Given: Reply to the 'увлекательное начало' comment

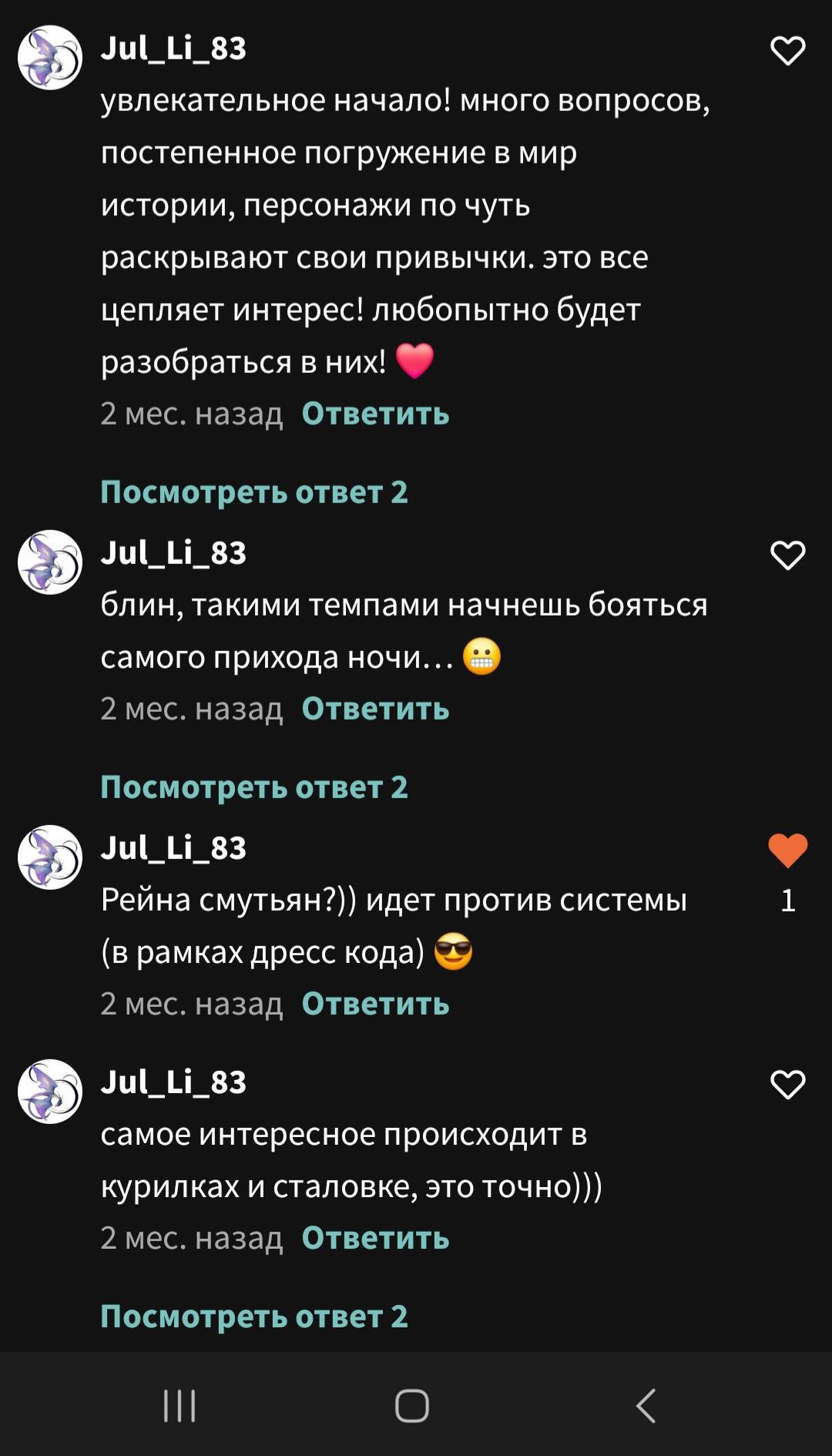Looking at the screenshot, I should [x=375, y=414].
